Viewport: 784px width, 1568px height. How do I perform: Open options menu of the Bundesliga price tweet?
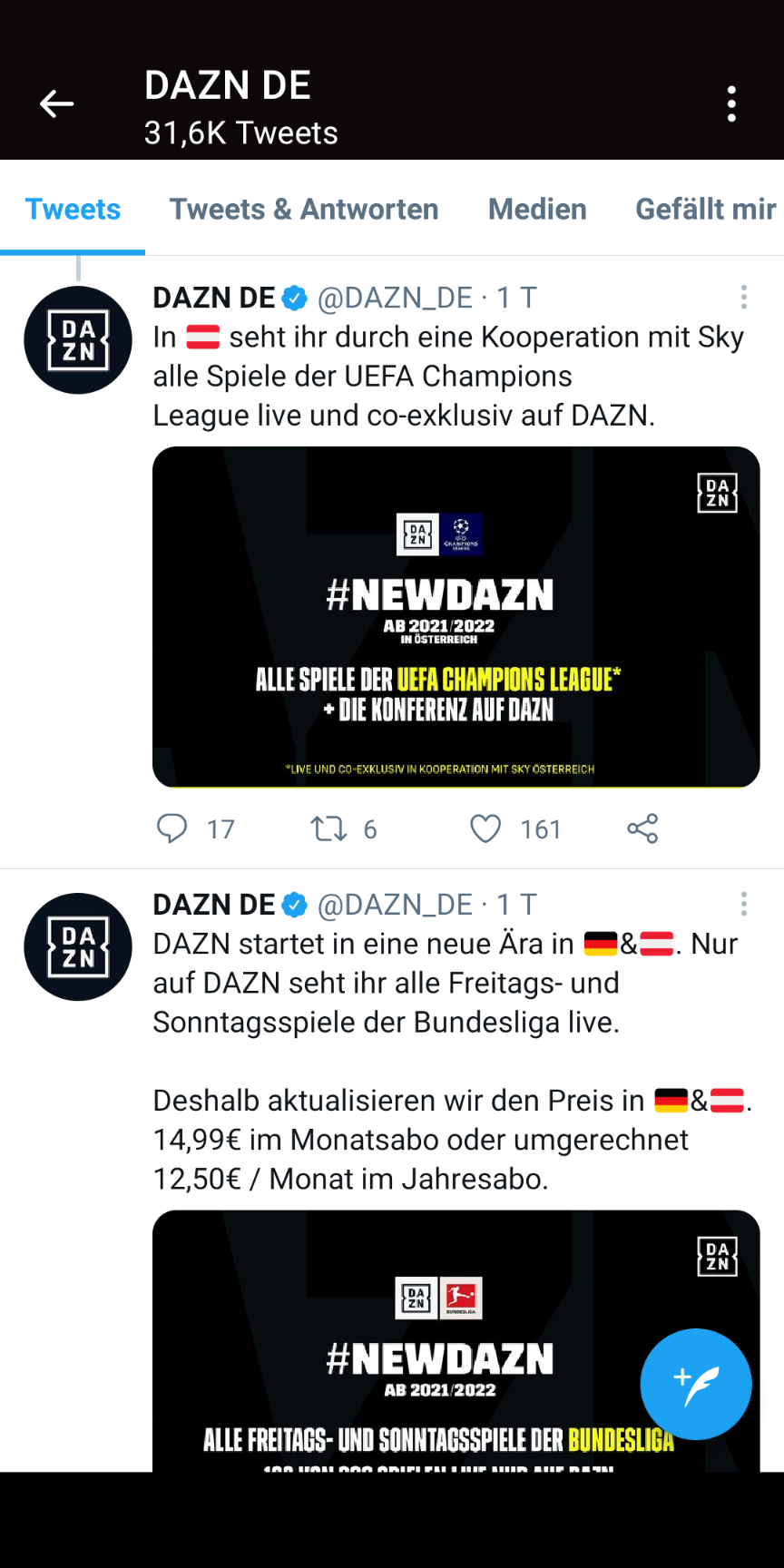[744, 904]
